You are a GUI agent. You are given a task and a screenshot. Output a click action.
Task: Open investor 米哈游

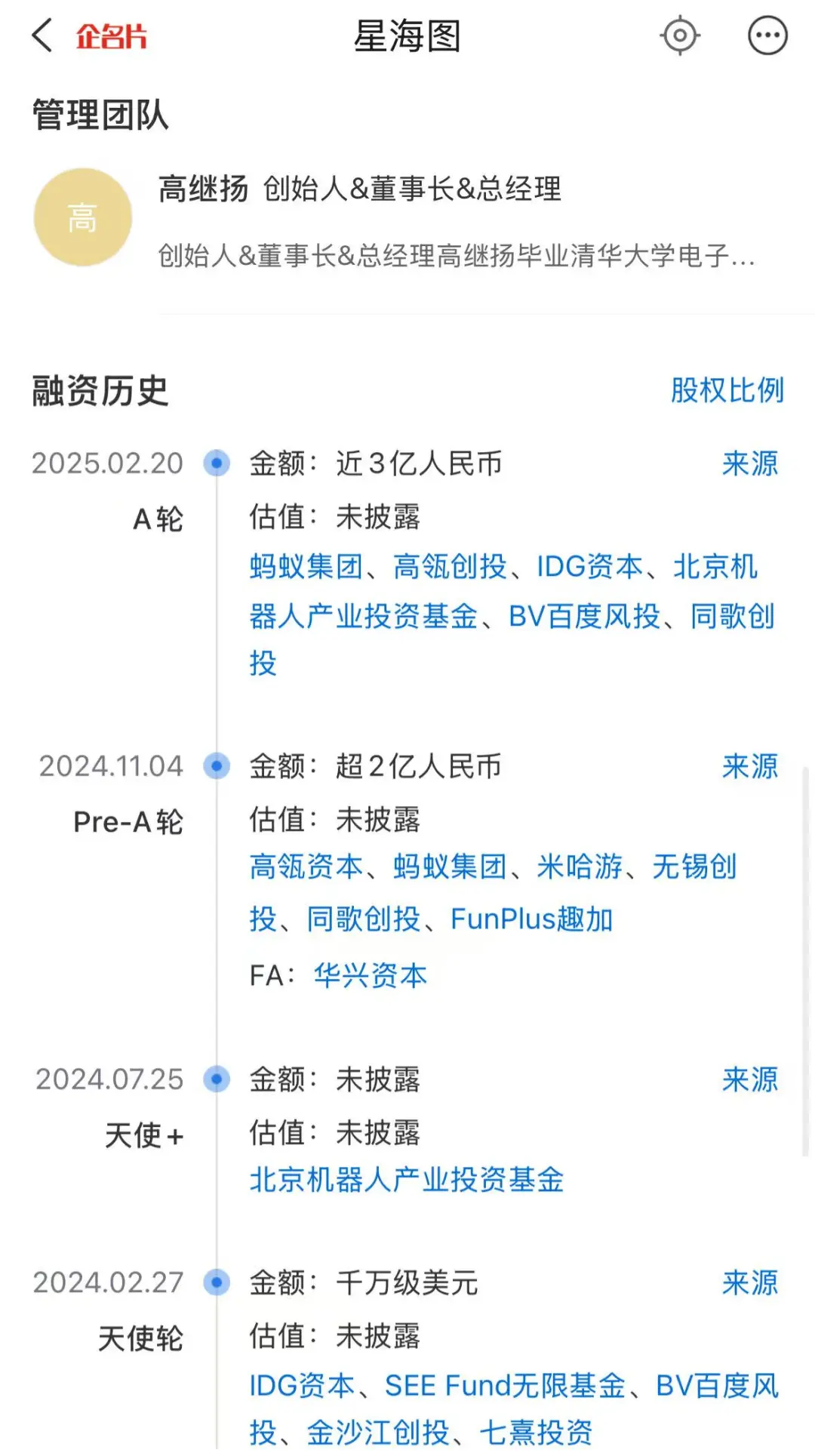(x=580, y=867)
